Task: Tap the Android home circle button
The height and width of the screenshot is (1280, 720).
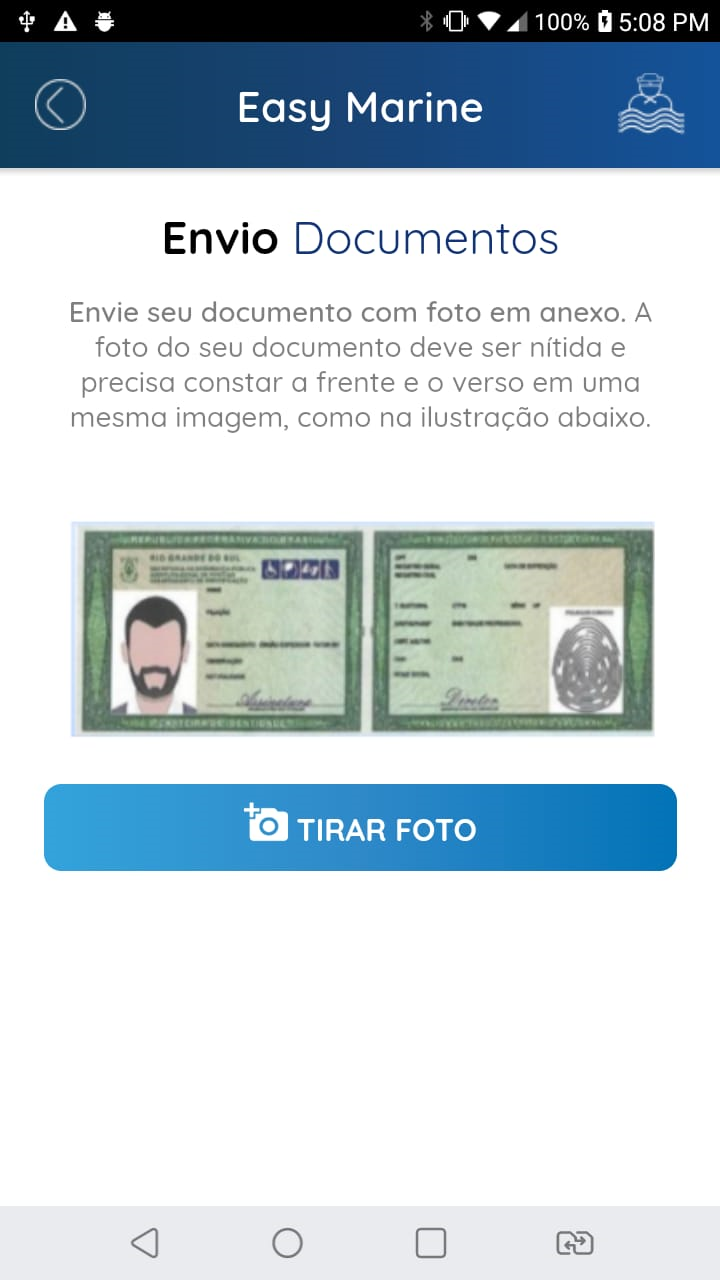Action: pyautogui.click(x=287, y=1243)
